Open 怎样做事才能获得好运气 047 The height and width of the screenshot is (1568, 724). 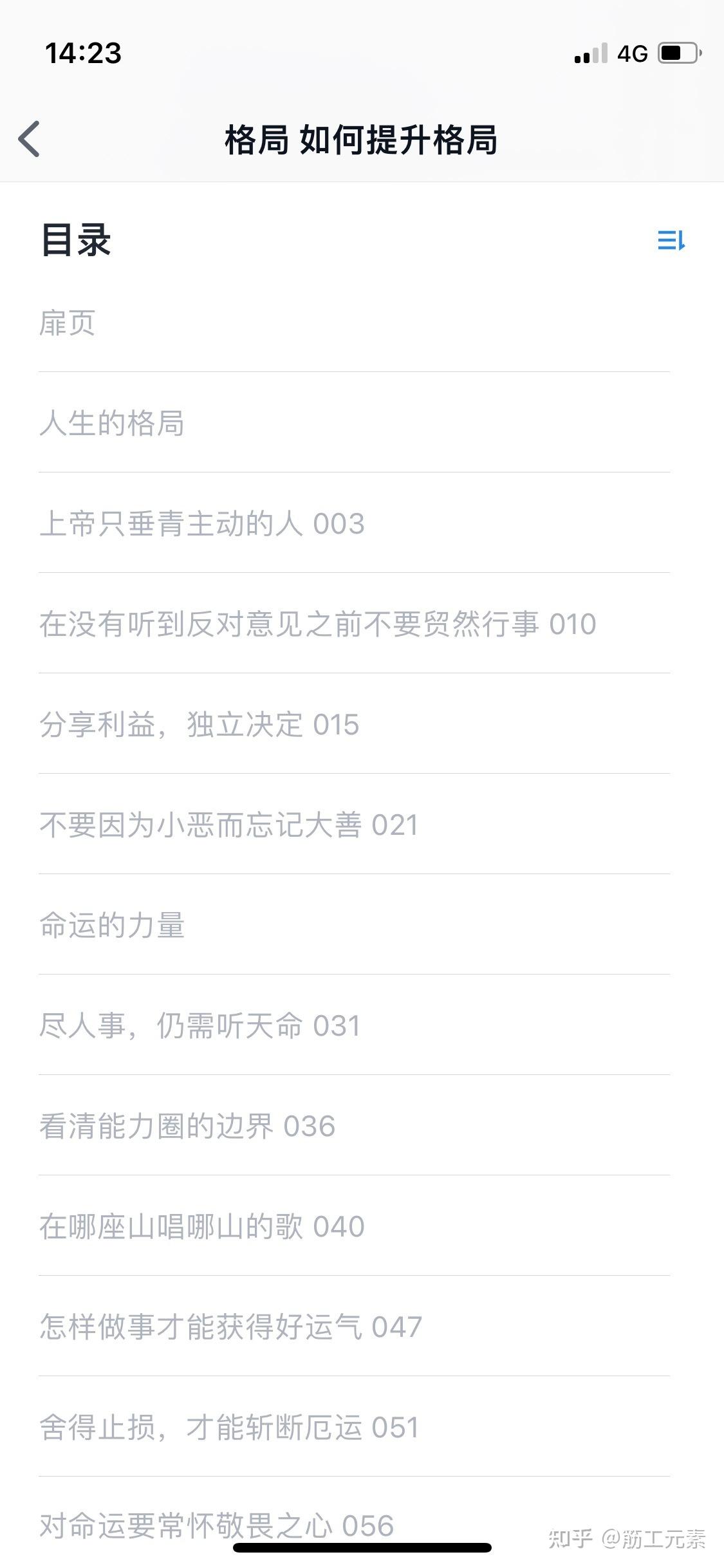[x=230, y=1327]
